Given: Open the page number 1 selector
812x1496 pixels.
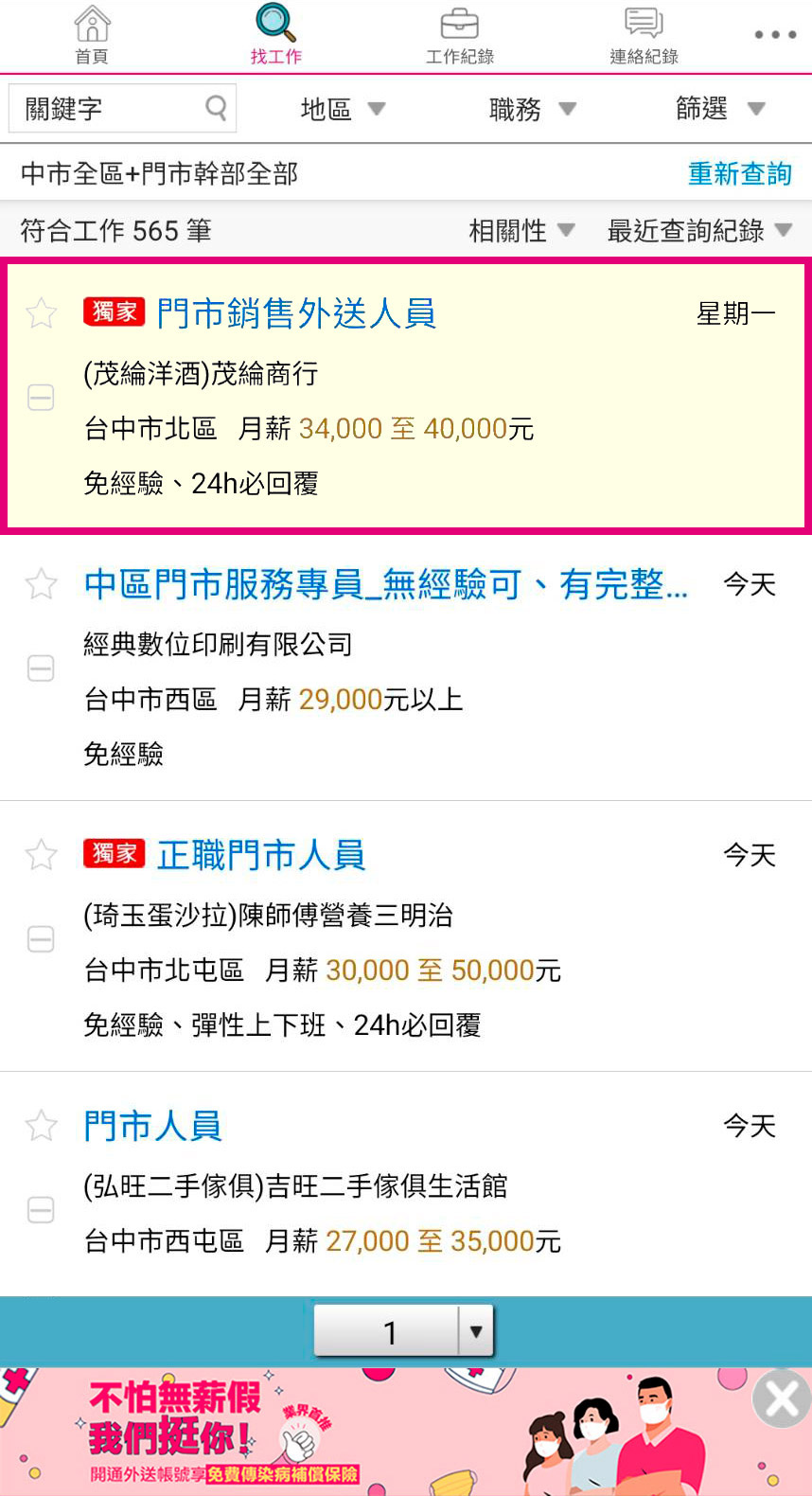Looking at the screenshot, I should pyautogui.click(x=404, y=1332).
